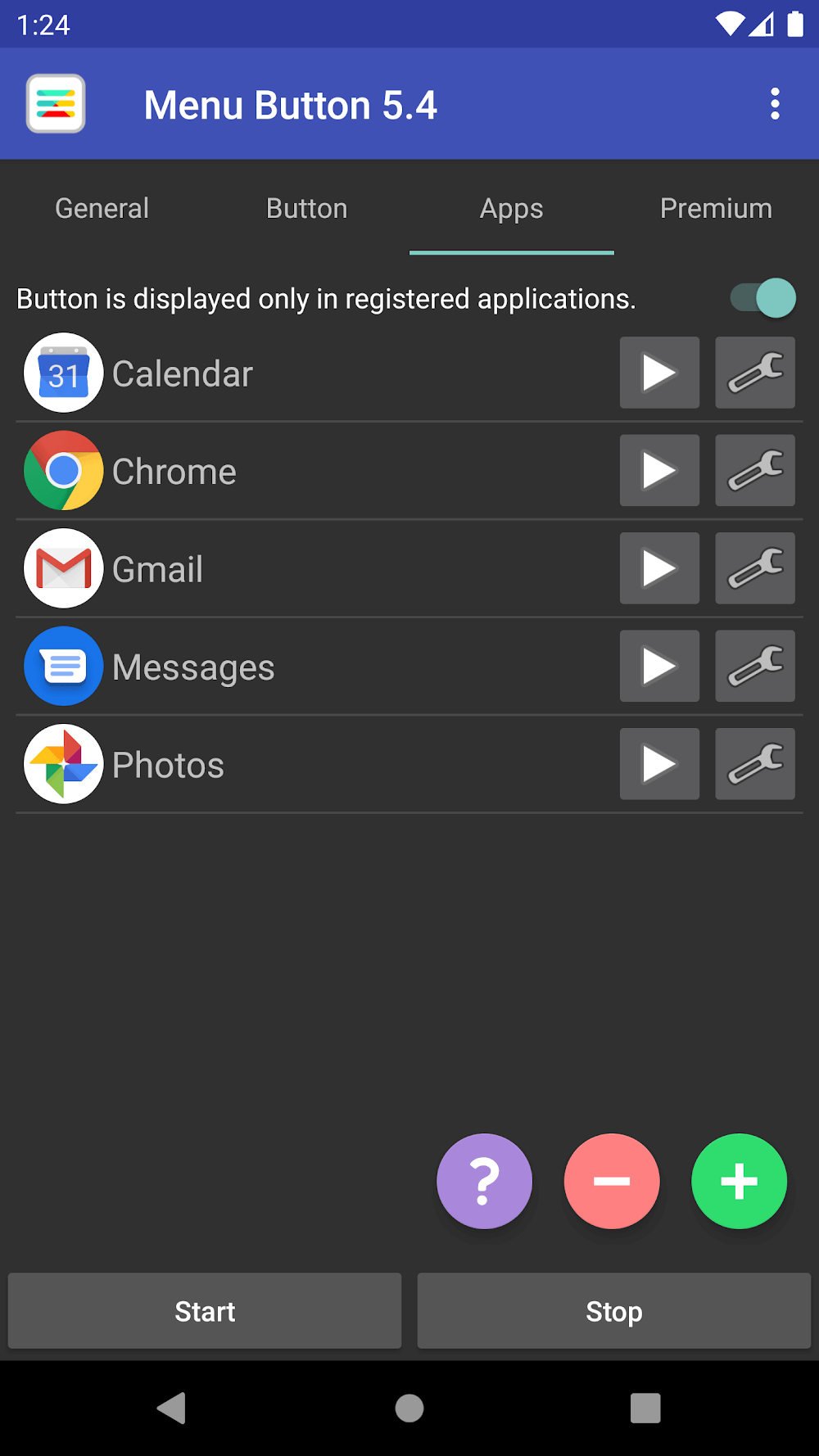Viewport: 819px width, 1456px height.
Task: Toggle registered applications only switch
Action: pos(763,298)
